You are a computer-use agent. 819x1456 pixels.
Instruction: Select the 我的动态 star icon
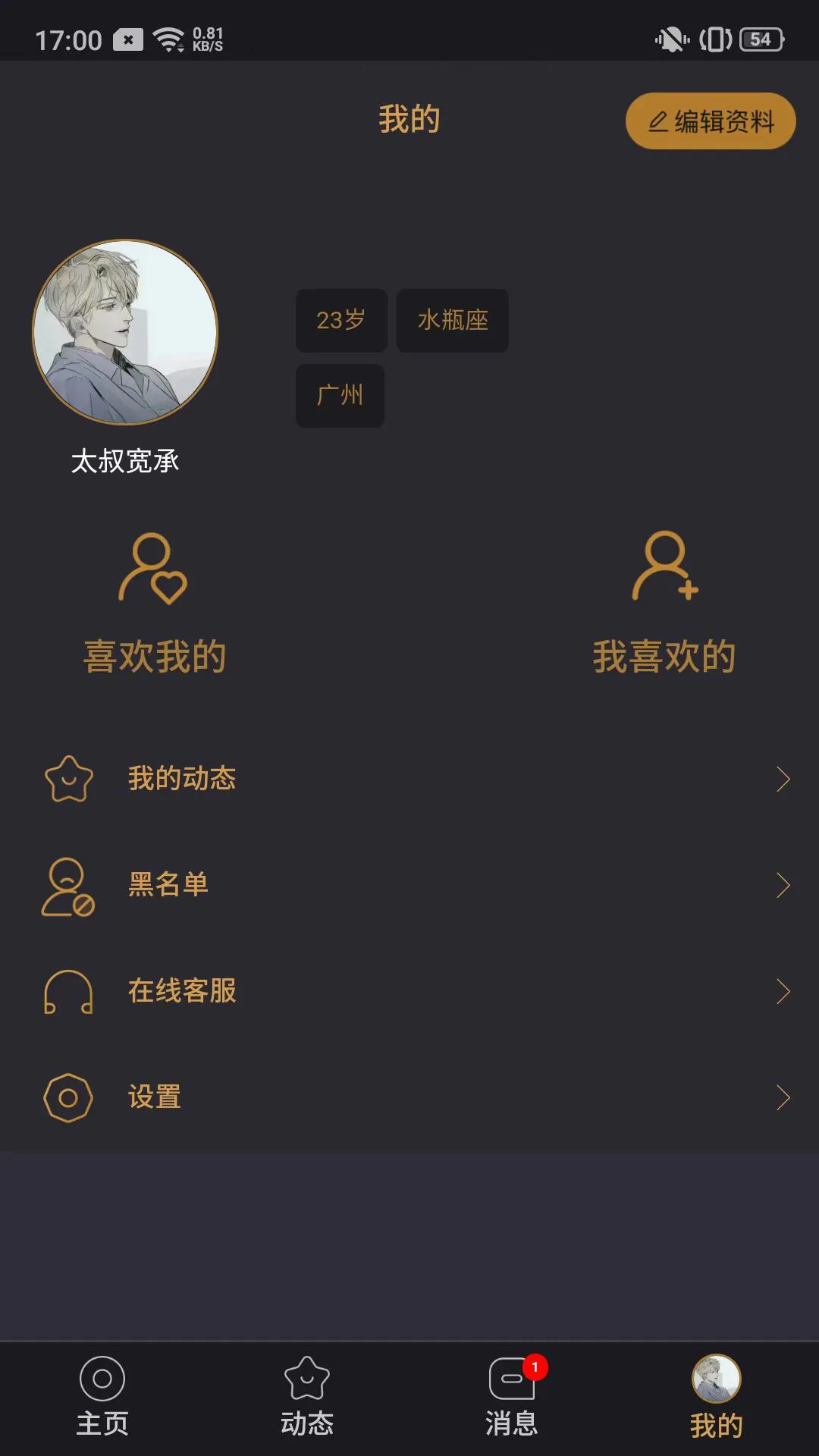(67, 779)
